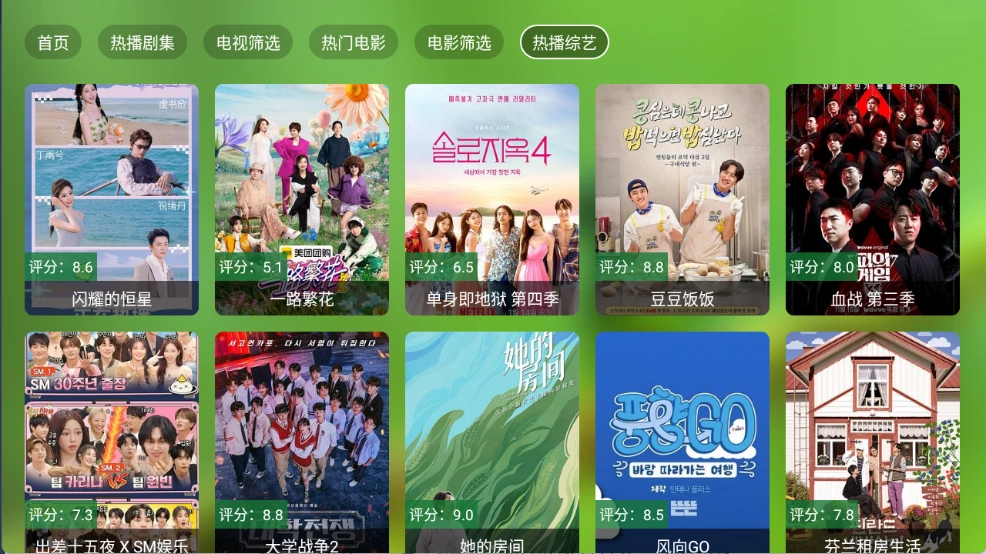Select the 电视筛选 tab
This screenshot has height=554, width=986.
pos(248,43)
